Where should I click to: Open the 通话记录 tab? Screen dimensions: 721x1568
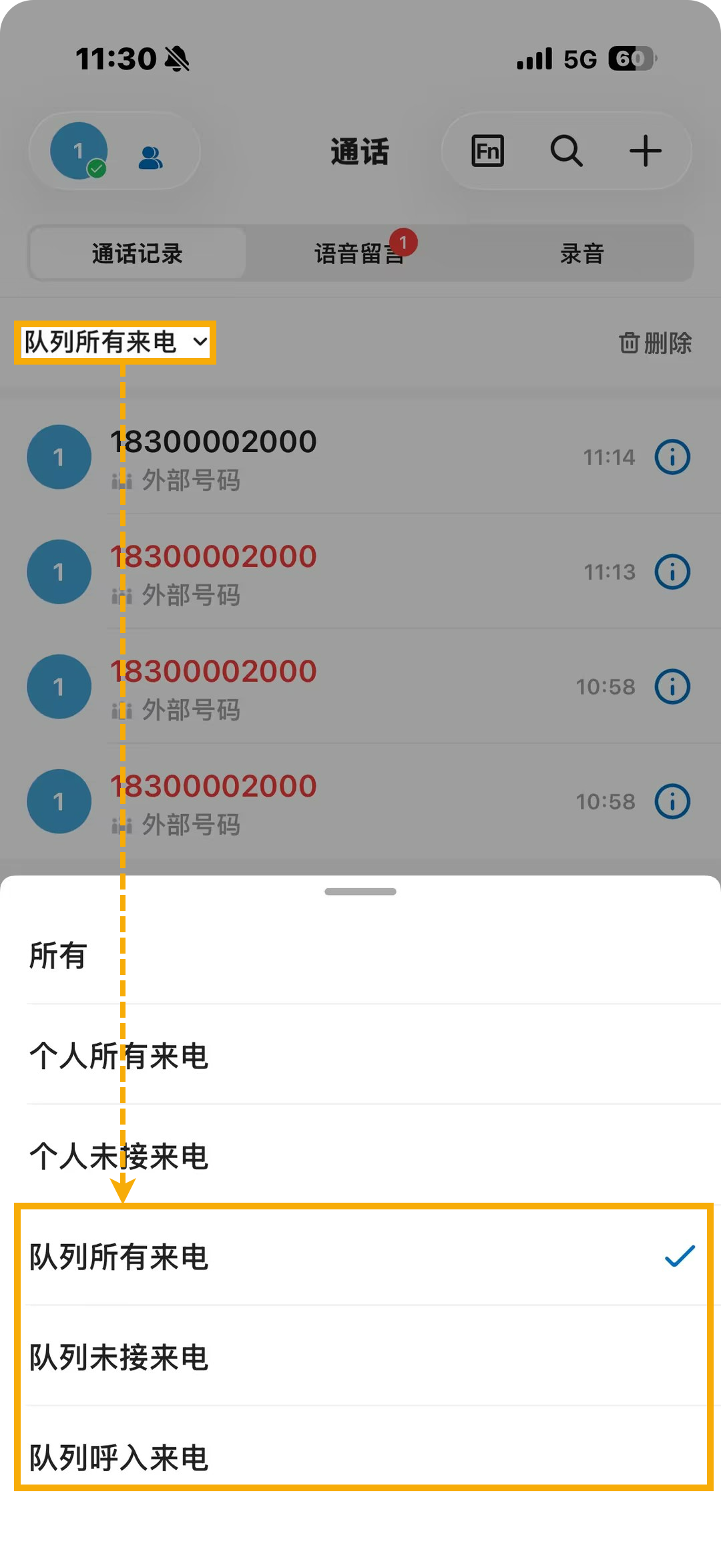138,254
